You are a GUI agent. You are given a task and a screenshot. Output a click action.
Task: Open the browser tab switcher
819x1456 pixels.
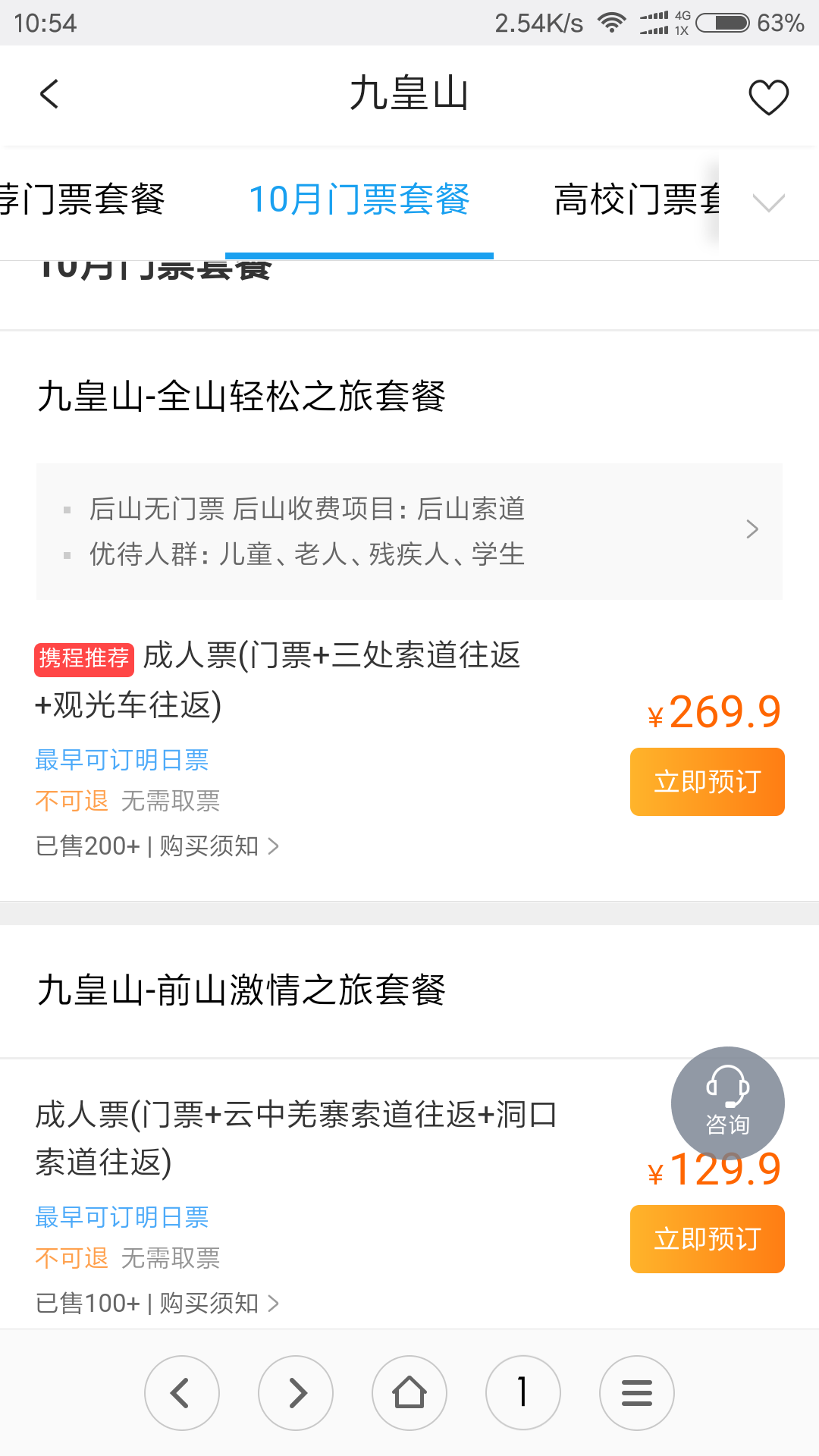coord(523,1393)
